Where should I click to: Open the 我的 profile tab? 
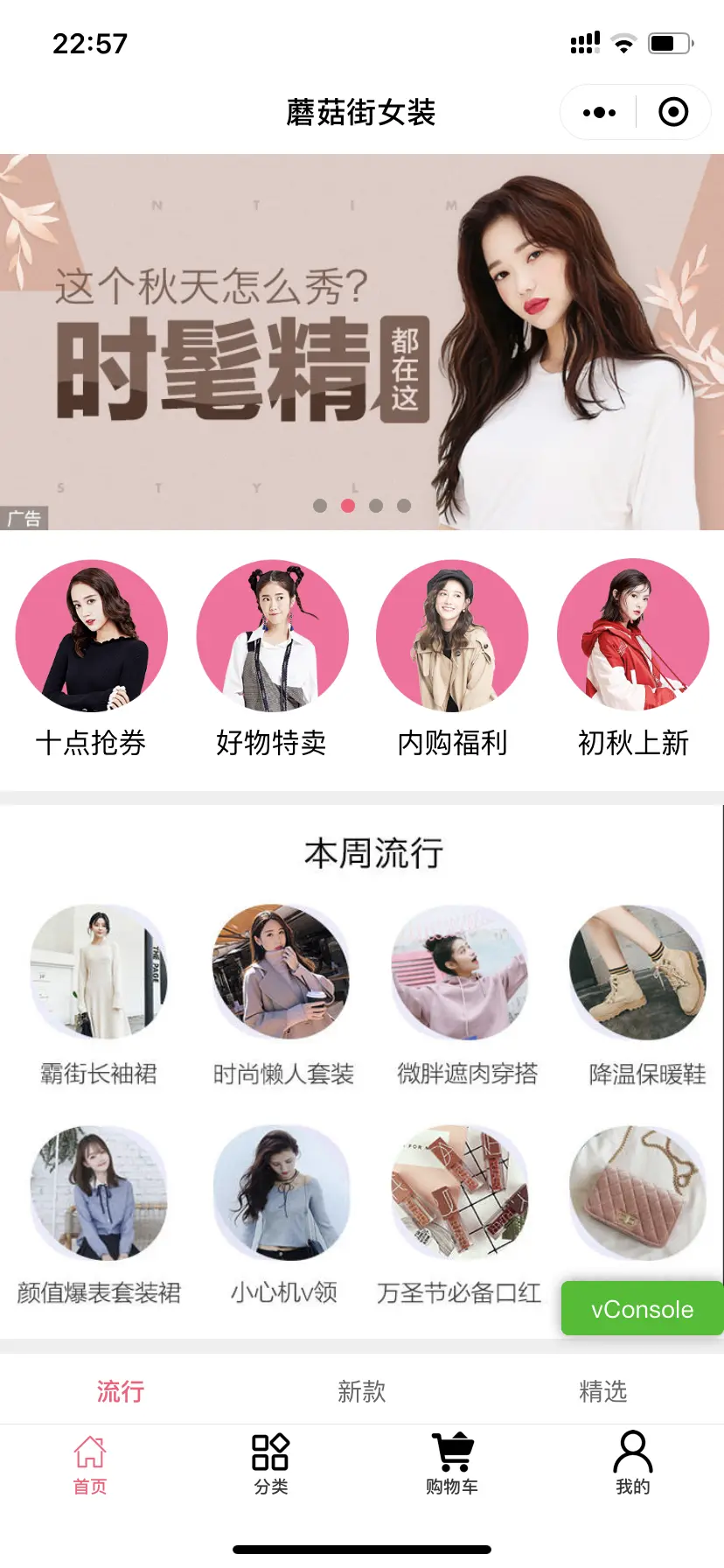[633, 1464]
